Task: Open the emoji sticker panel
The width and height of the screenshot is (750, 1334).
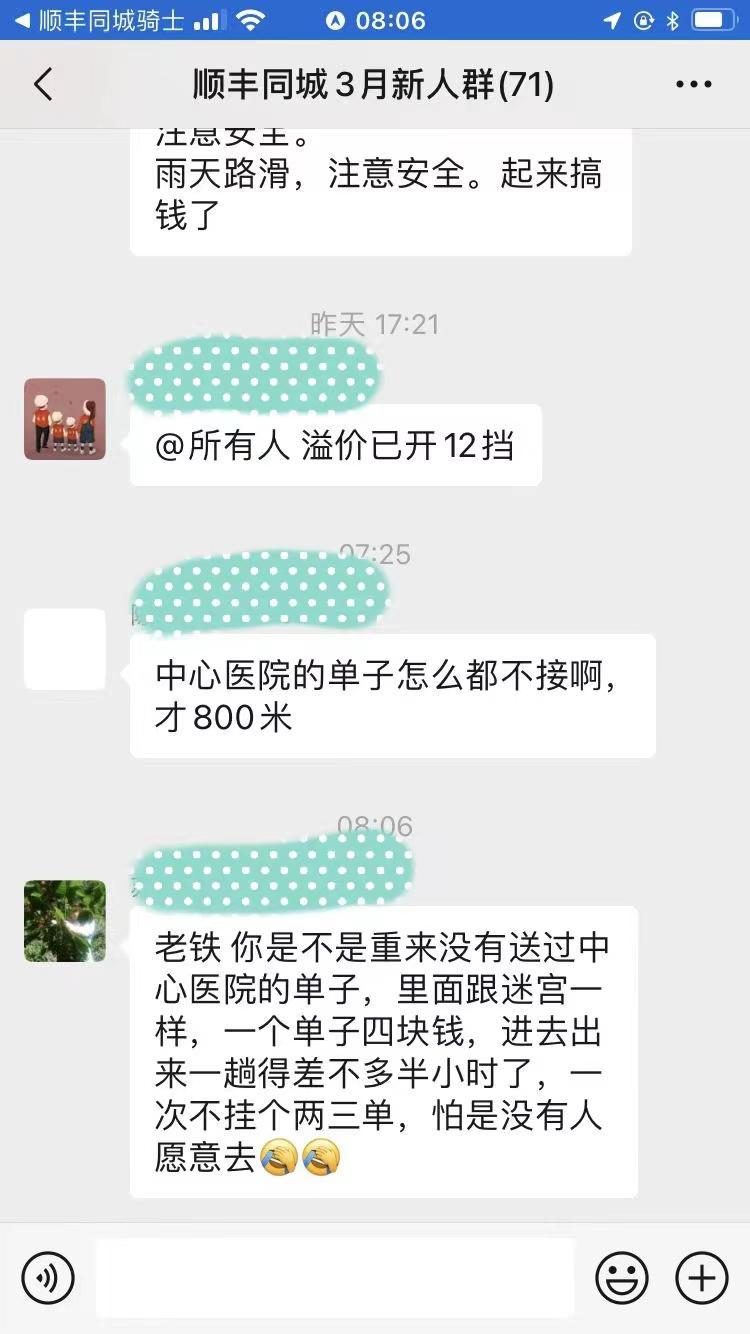Action: point(622,1277)
